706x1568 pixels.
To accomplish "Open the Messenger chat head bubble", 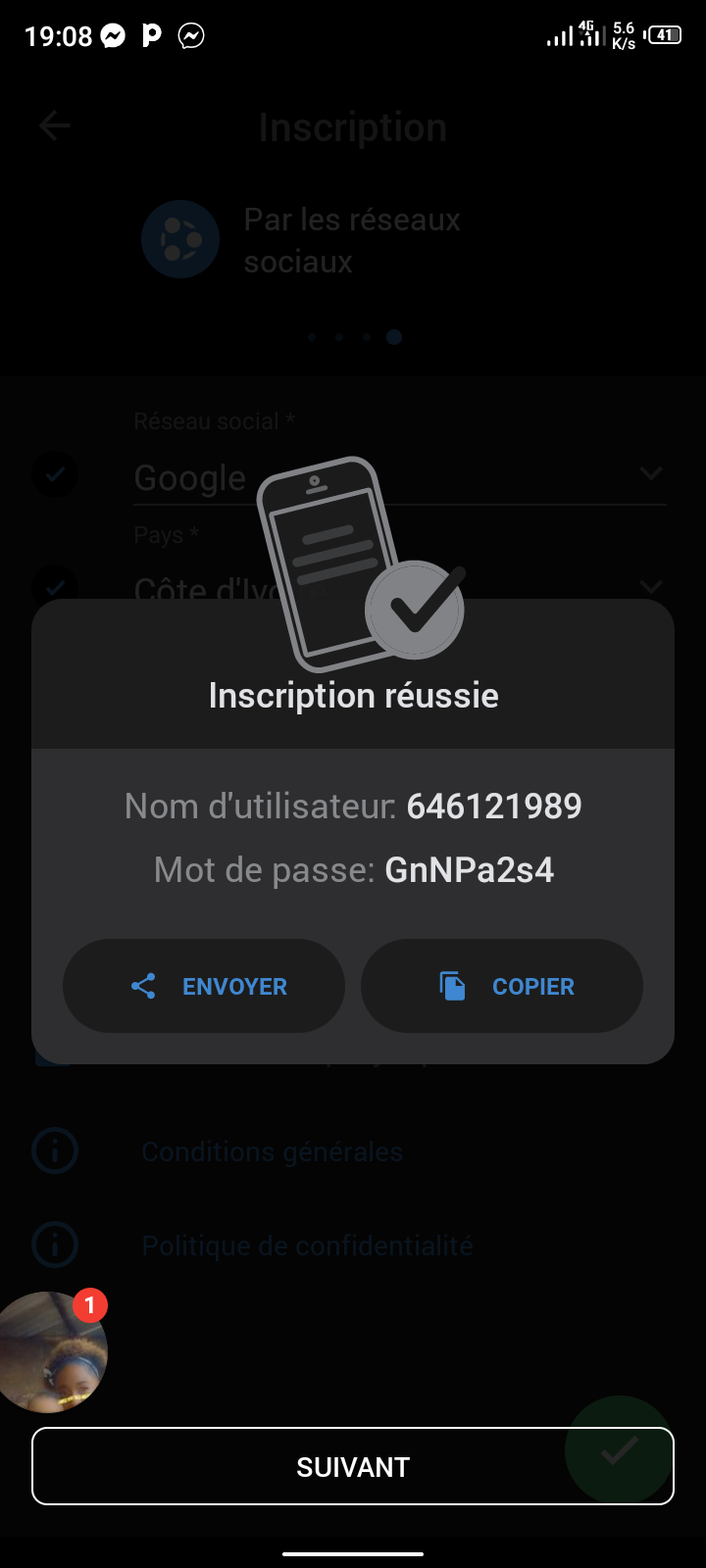I will [x=49, y=1352].
